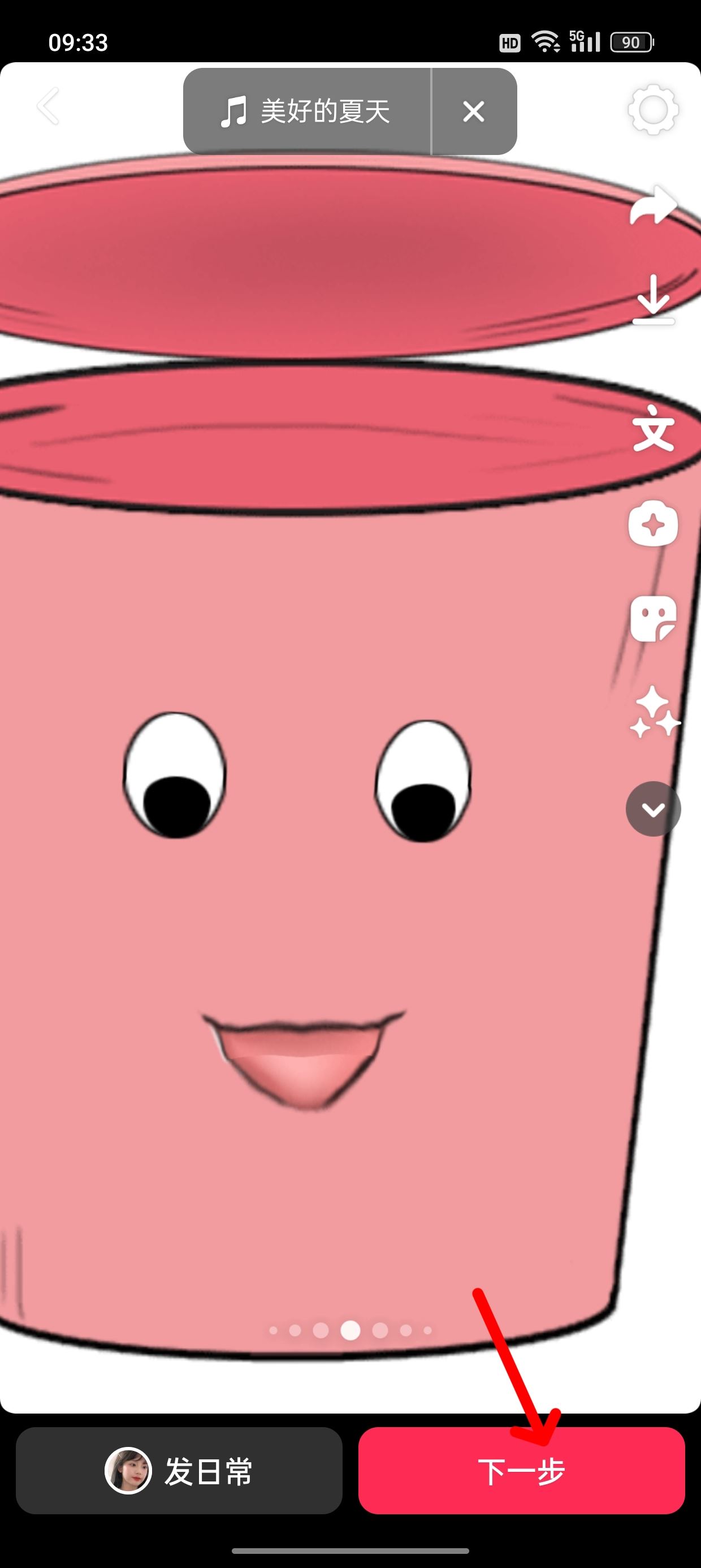Open the settings gear icon

pyautogui.click(x=653, y=110)
